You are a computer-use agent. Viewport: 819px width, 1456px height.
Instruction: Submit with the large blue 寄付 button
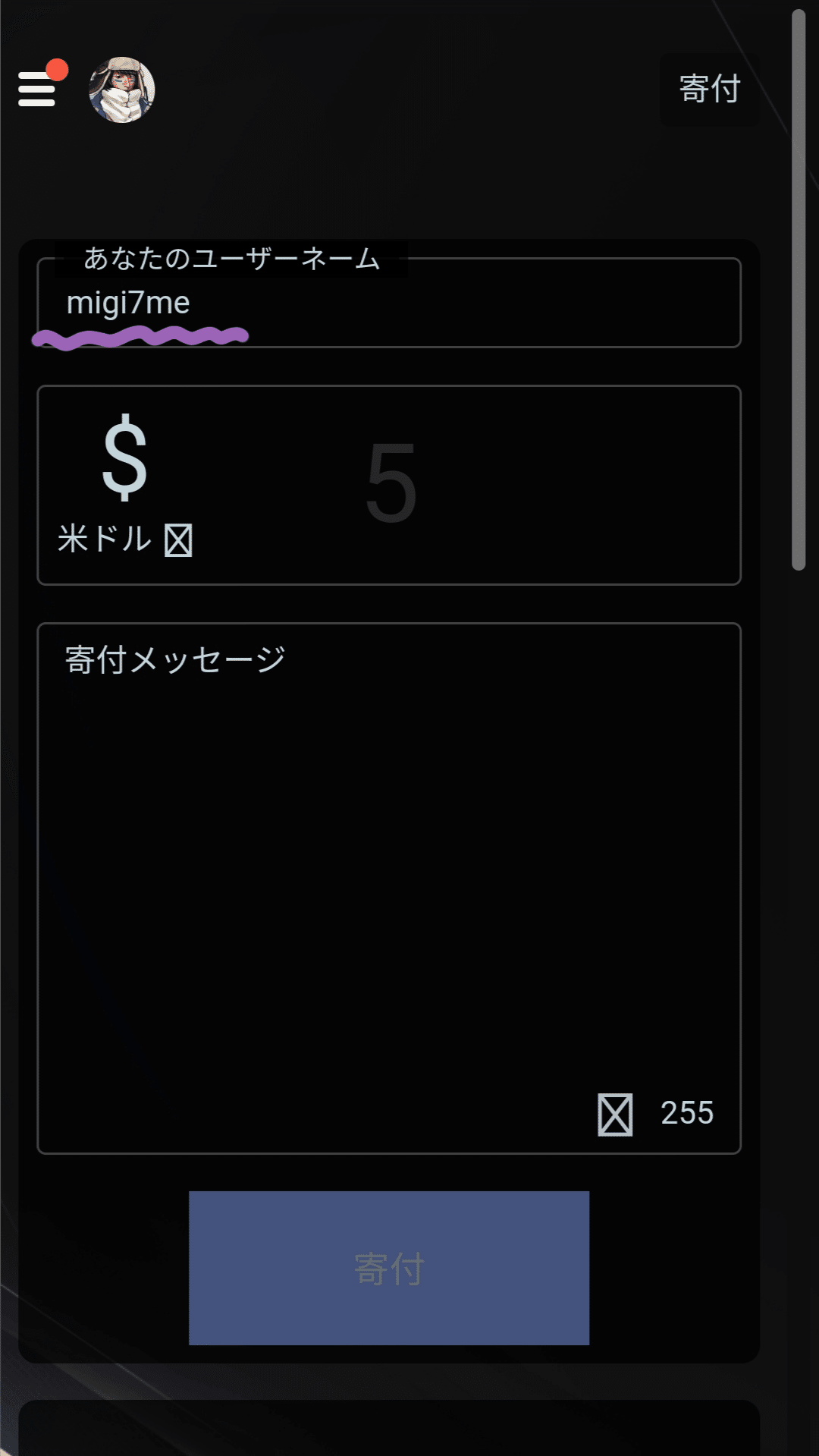(x=389, y=1268)
